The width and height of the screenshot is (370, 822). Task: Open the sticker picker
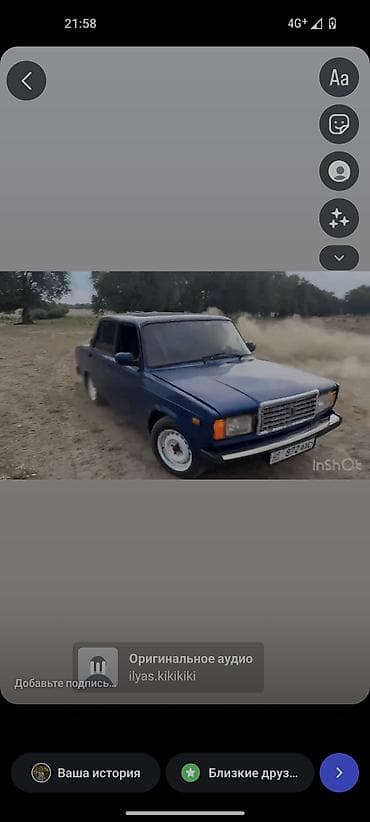pyautogui.click(x=339, y=124)
